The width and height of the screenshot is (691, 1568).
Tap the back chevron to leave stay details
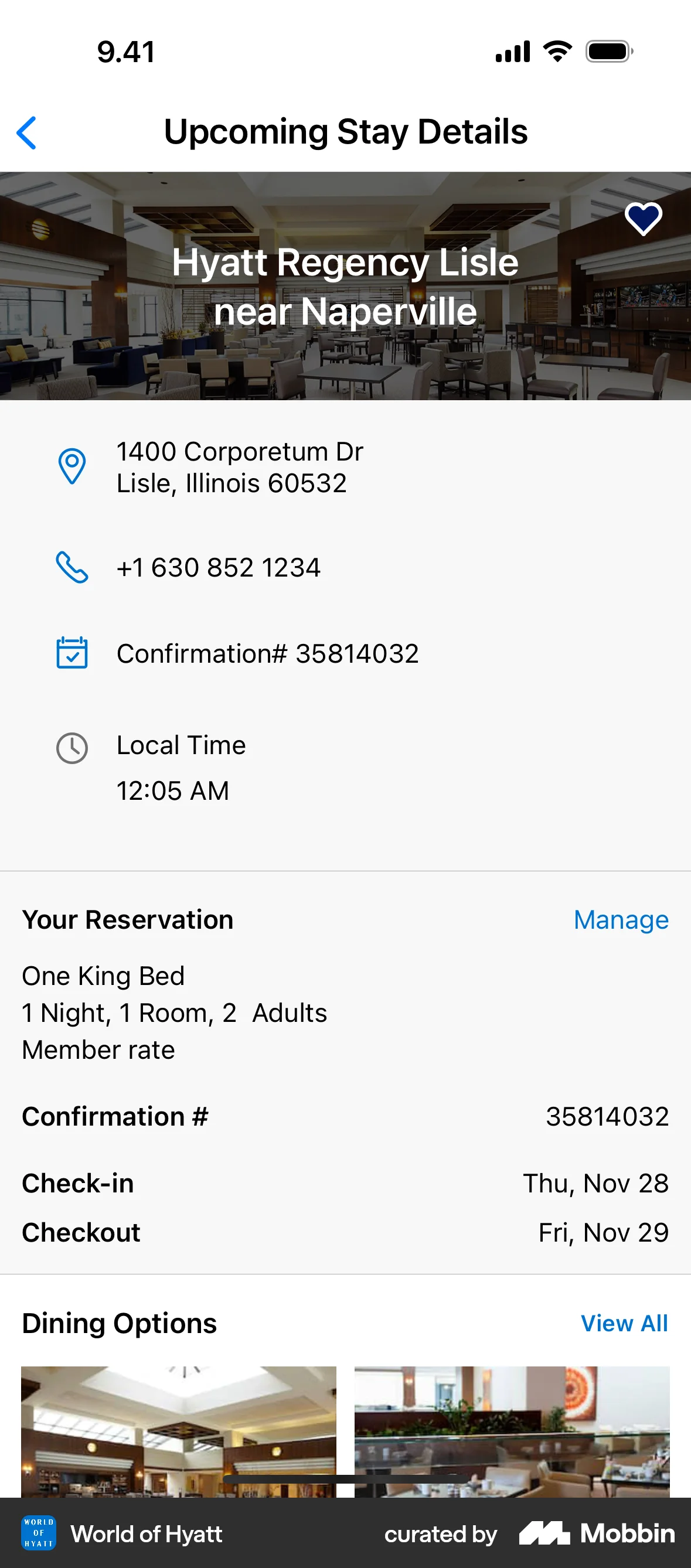click(27, 131)
